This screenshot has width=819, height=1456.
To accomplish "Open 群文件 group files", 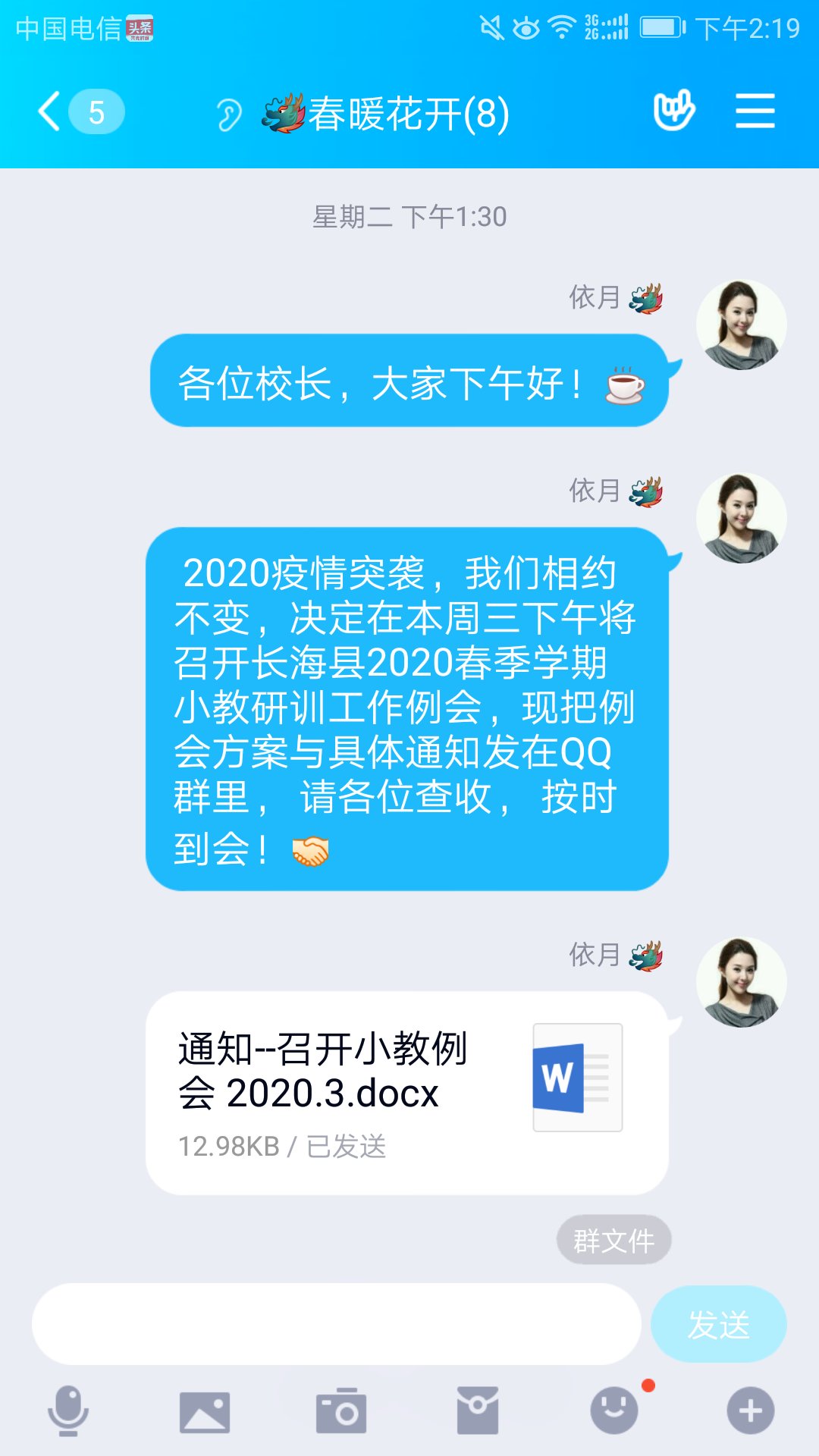I will click(613, 1241).
